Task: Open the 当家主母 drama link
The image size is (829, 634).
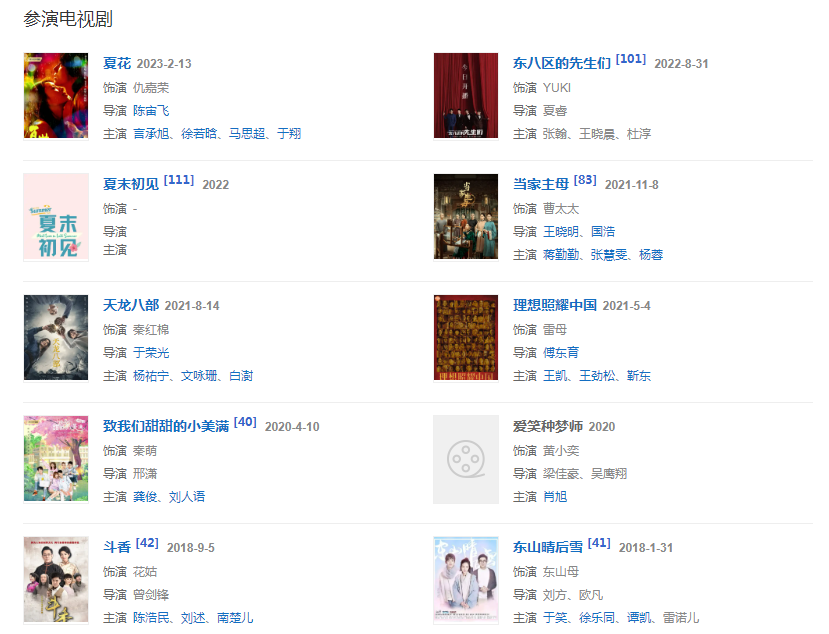Action: pos(541,184)
